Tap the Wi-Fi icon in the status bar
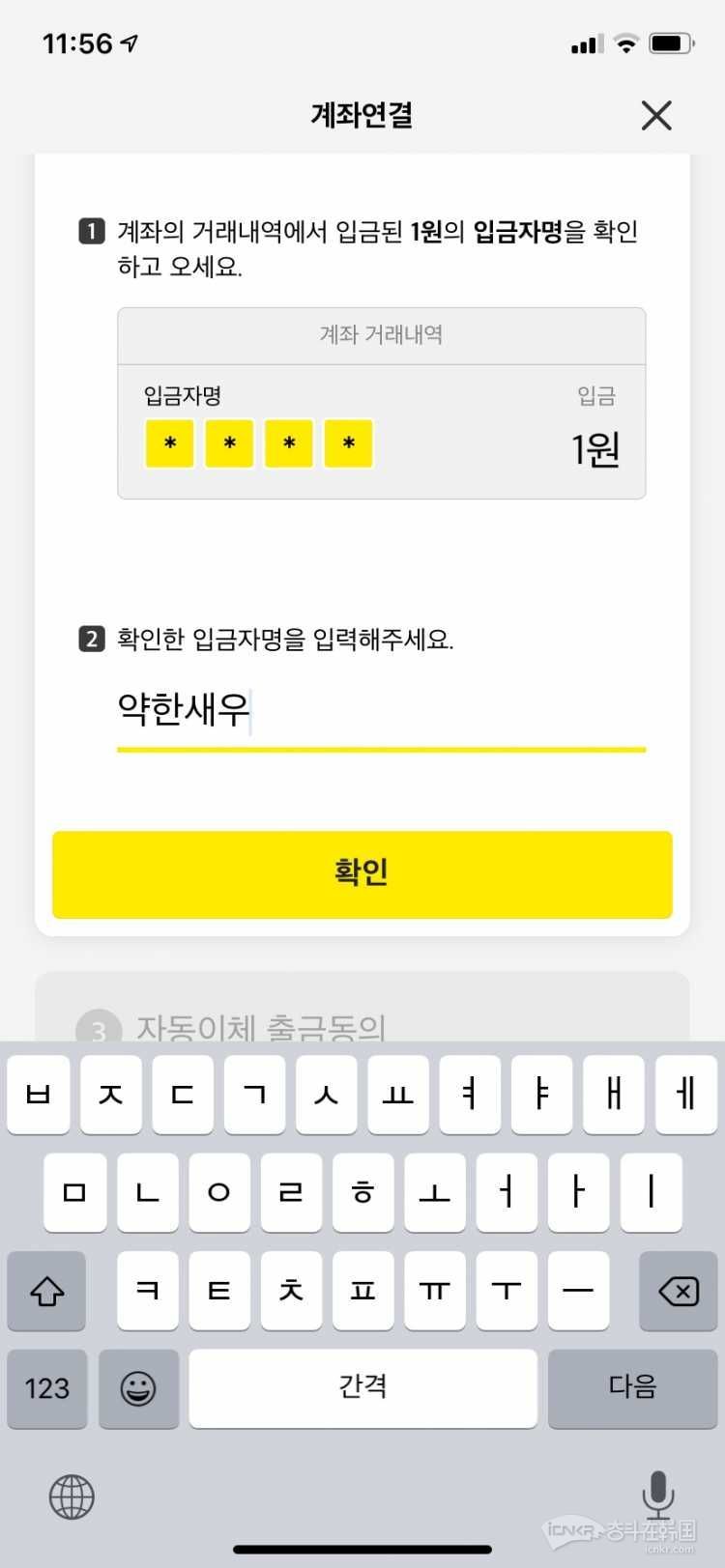The height and width of the screenshot is (1568, 725). click(624, 42)
